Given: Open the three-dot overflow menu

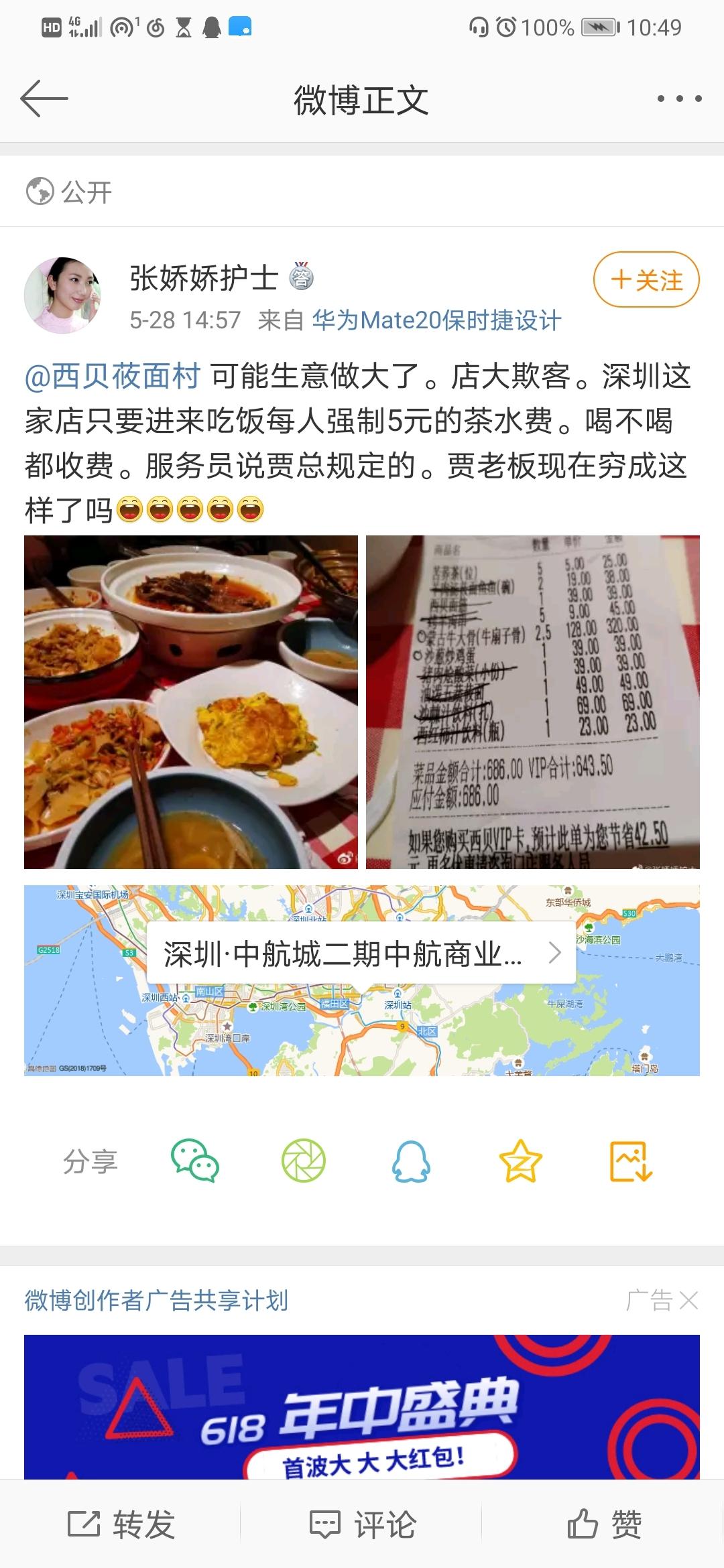Looking at the screenshot, I should 679,99.
